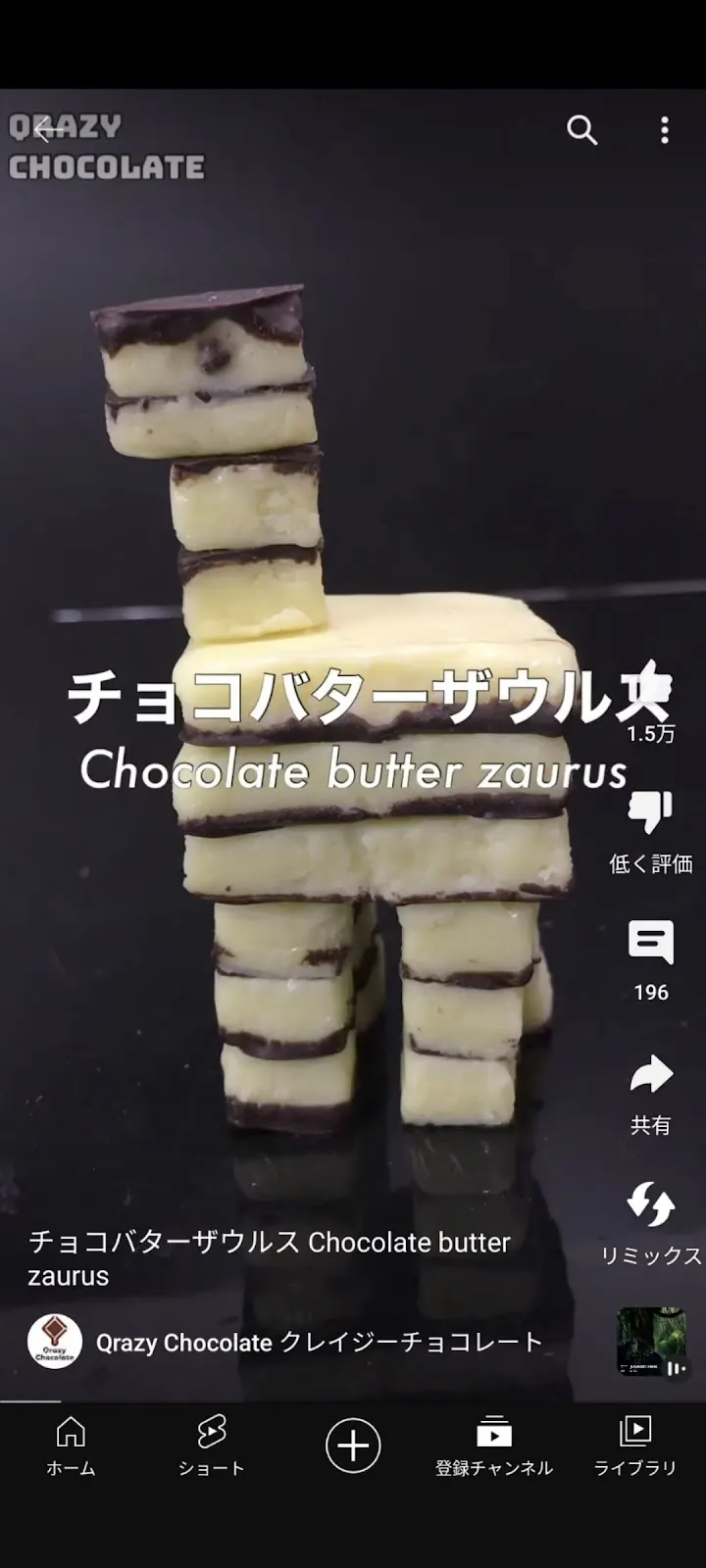Open the Qrazy Chocolate channel page

click(55, 1342)
